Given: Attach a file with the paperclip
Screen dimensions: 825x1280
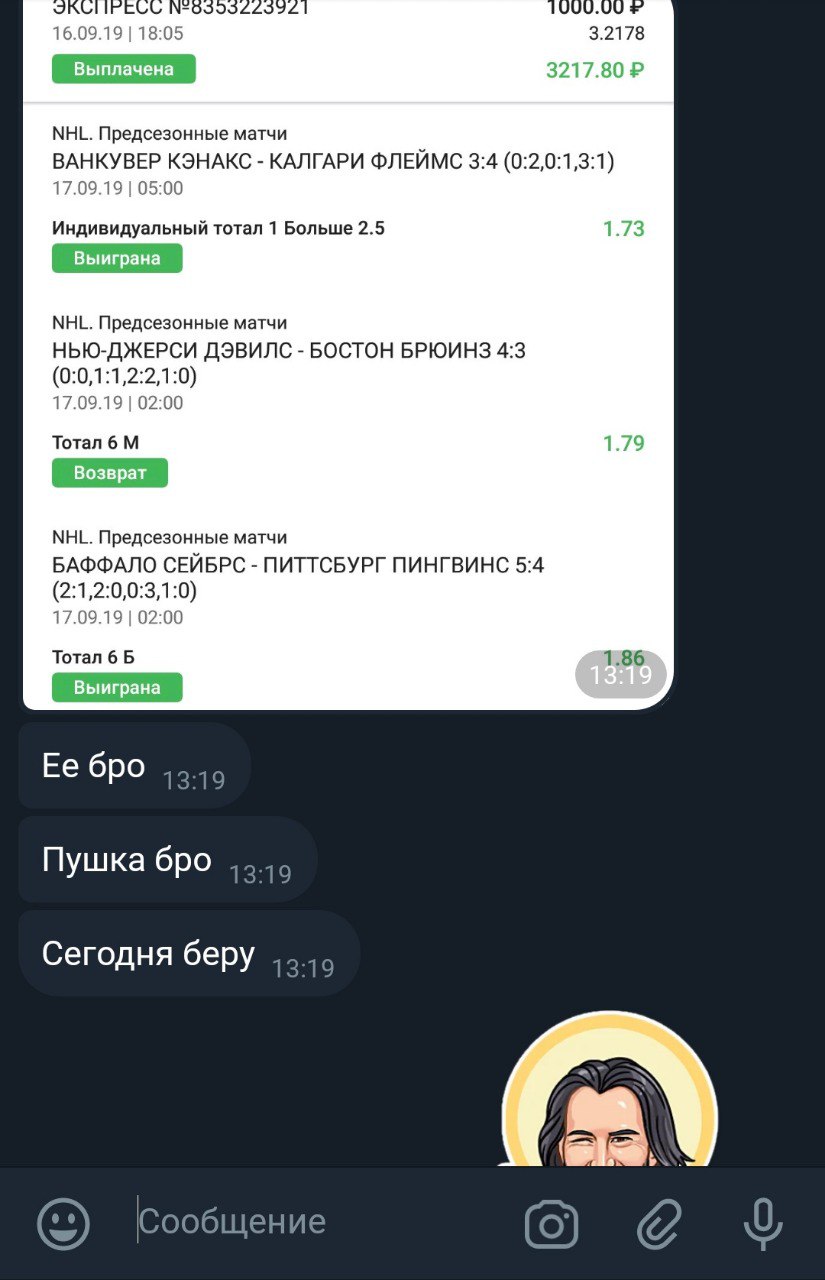Looking at the screenshot, I should 660,1223.
